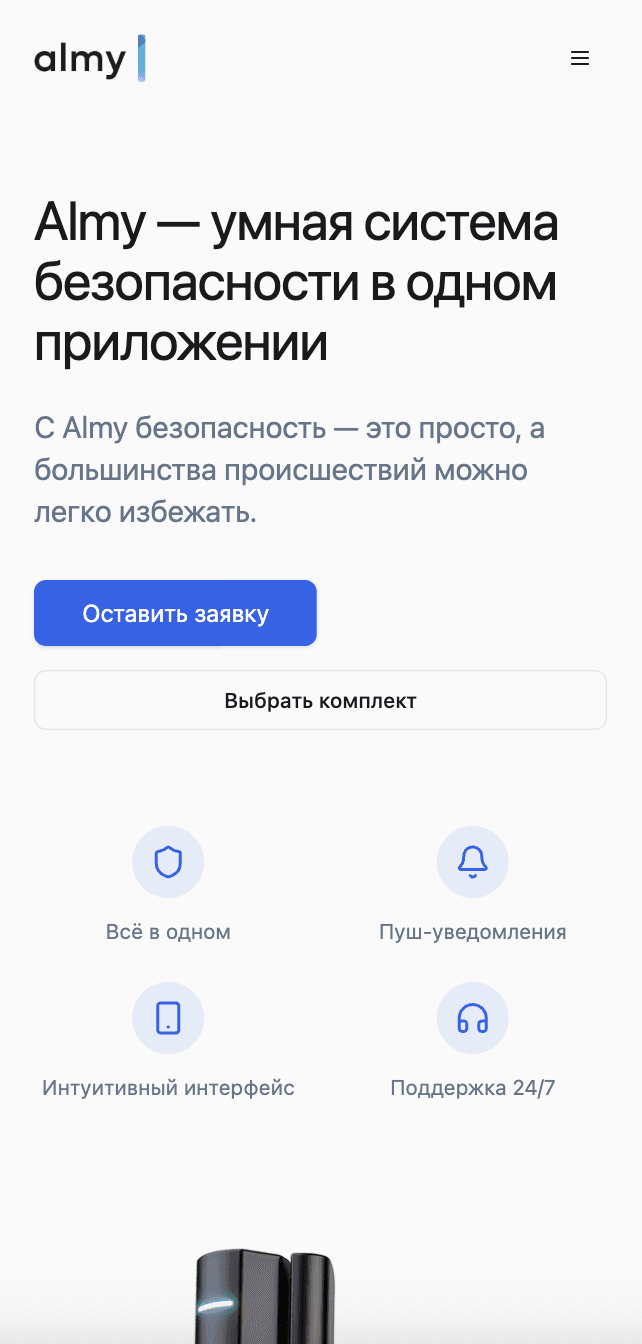Go to the almy homepage via the logo

coord(90,59)
